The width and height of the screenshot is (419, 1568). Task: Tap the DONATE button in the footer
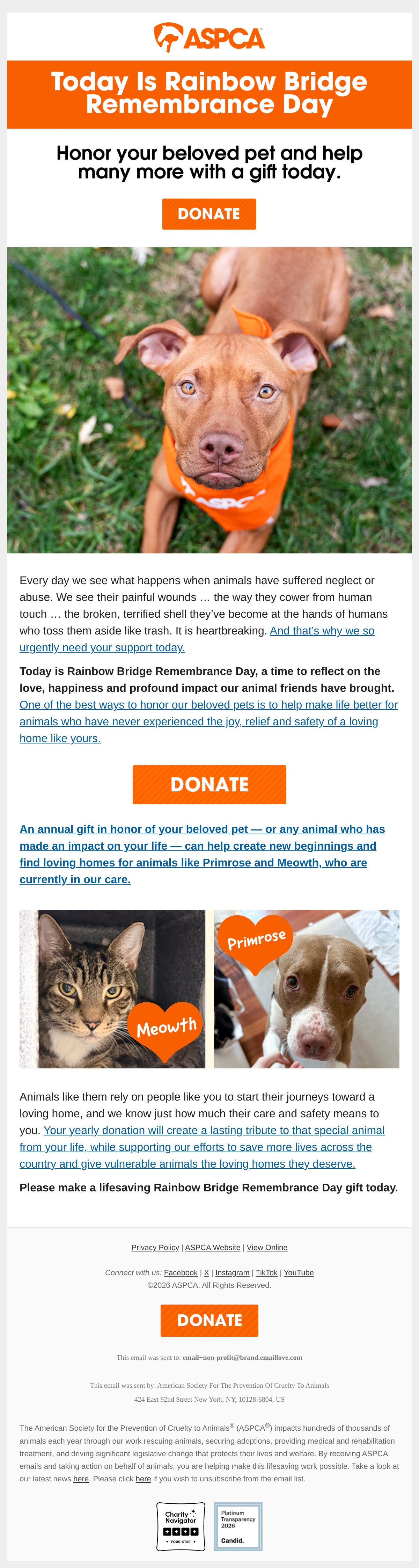(x=209, y=1320)
